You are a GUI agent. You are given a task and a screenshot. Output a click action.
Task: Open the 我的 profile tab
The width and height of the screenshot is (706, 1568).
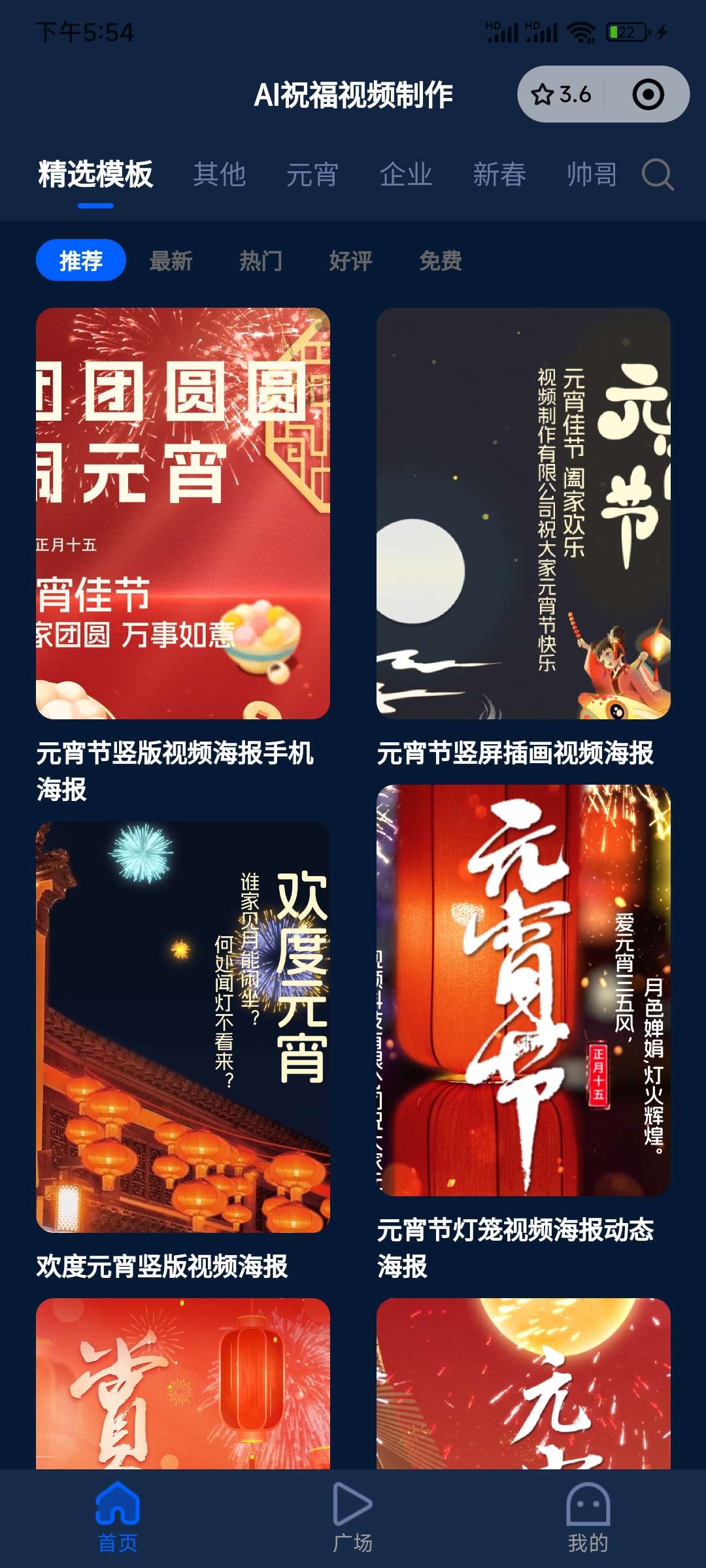[588, 1517]
